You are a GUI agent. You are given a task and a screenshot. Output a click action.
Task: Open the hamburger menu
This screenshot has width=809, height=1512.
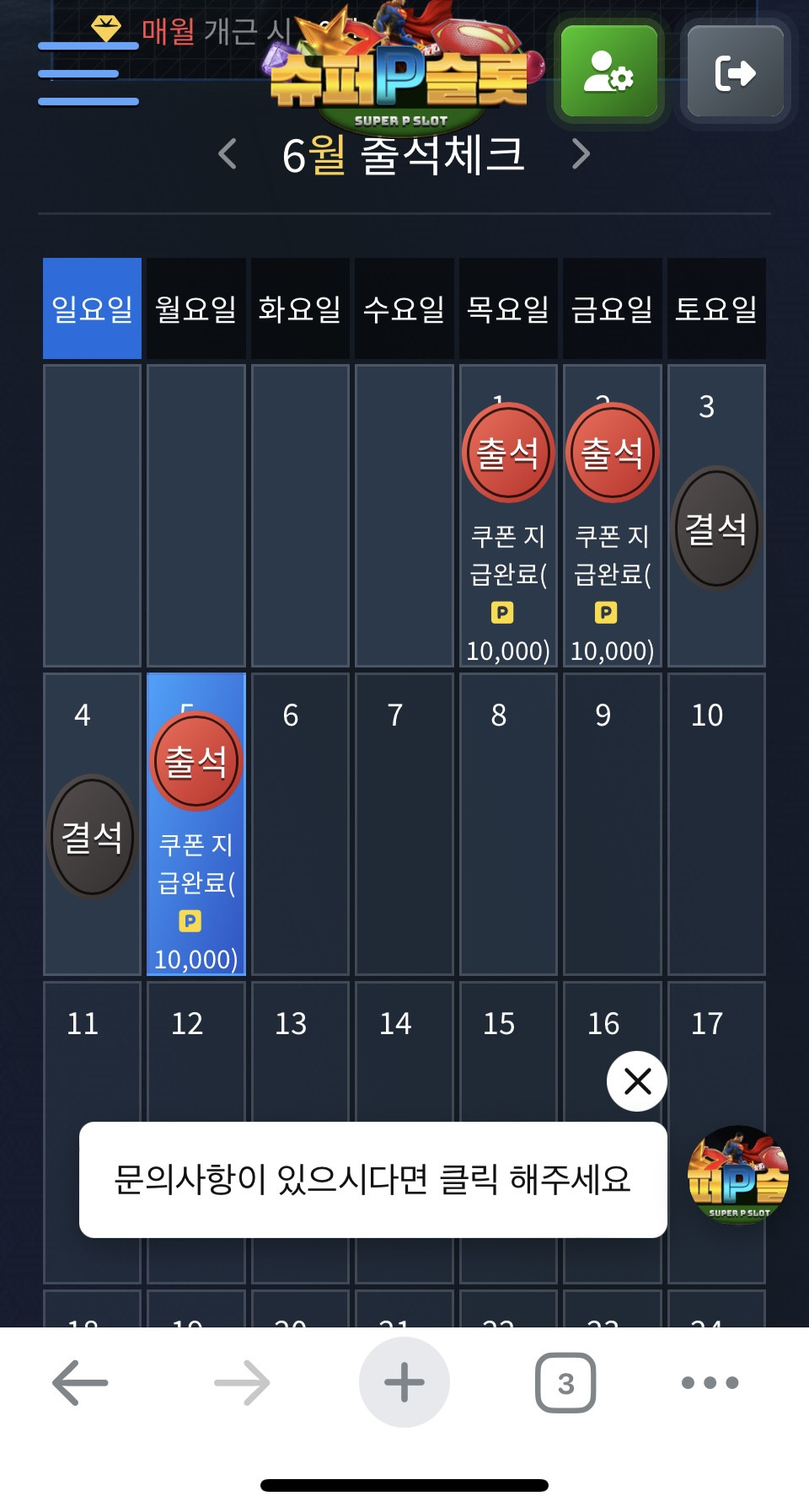[x=88, y=74]
